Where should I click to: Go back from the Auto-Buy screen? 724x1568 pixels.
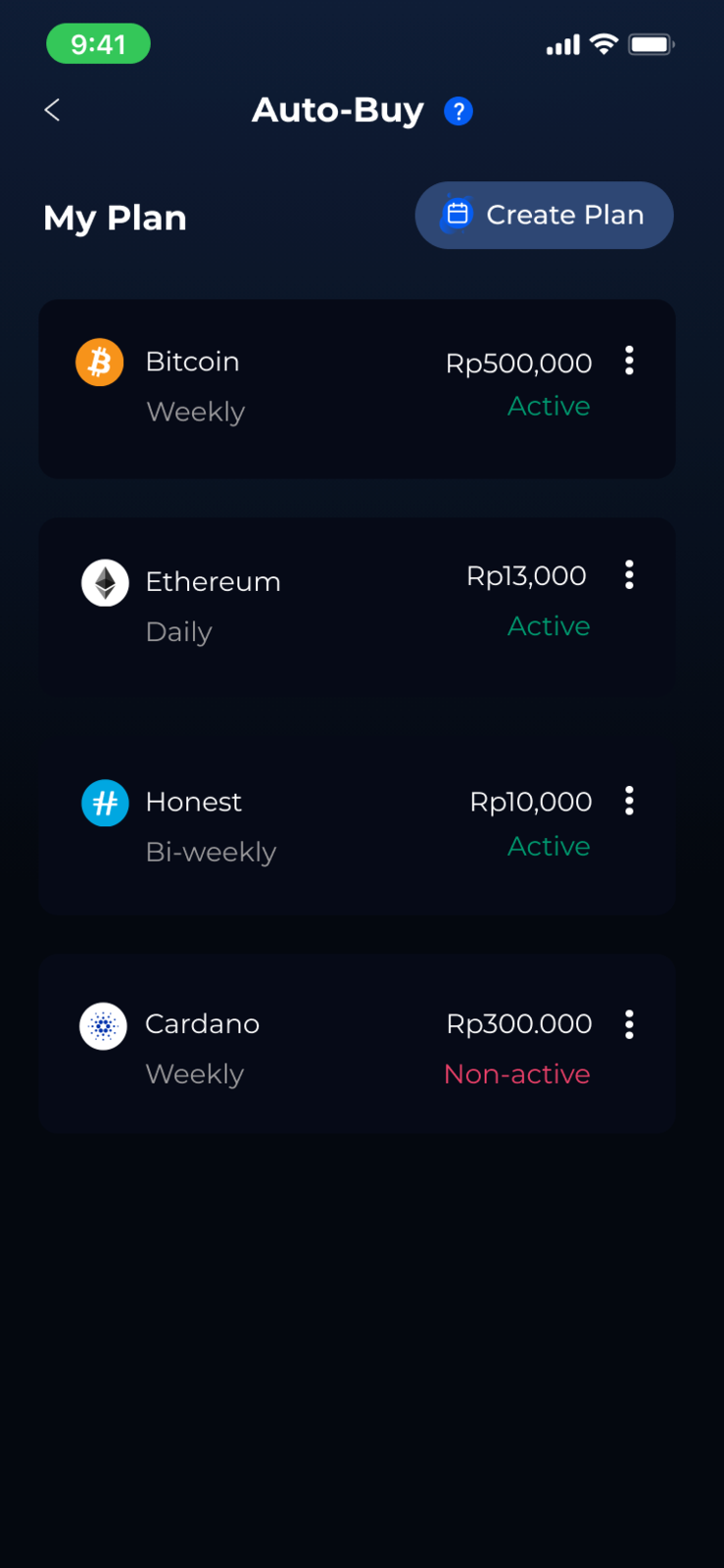pyautogui.click(x=53, y=111)
